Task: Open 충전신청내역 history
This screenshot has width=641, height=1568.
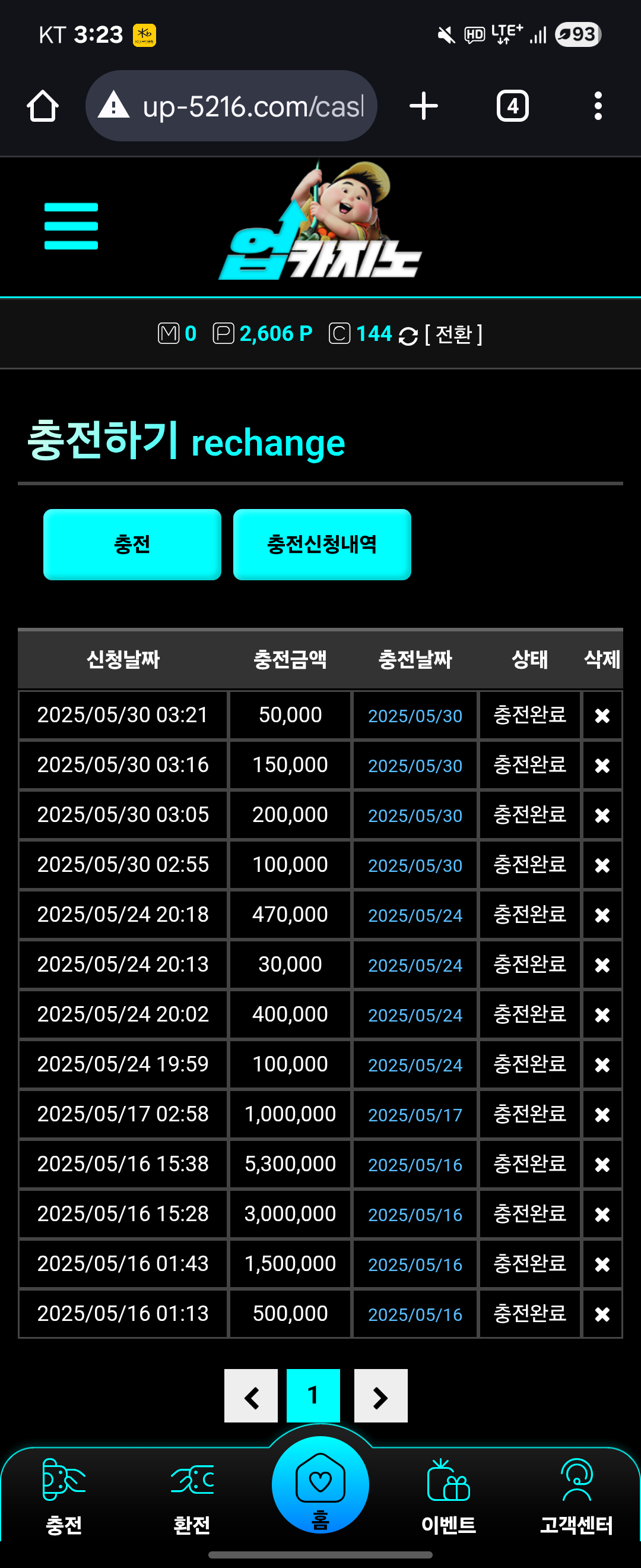Action: click(322, 544)
